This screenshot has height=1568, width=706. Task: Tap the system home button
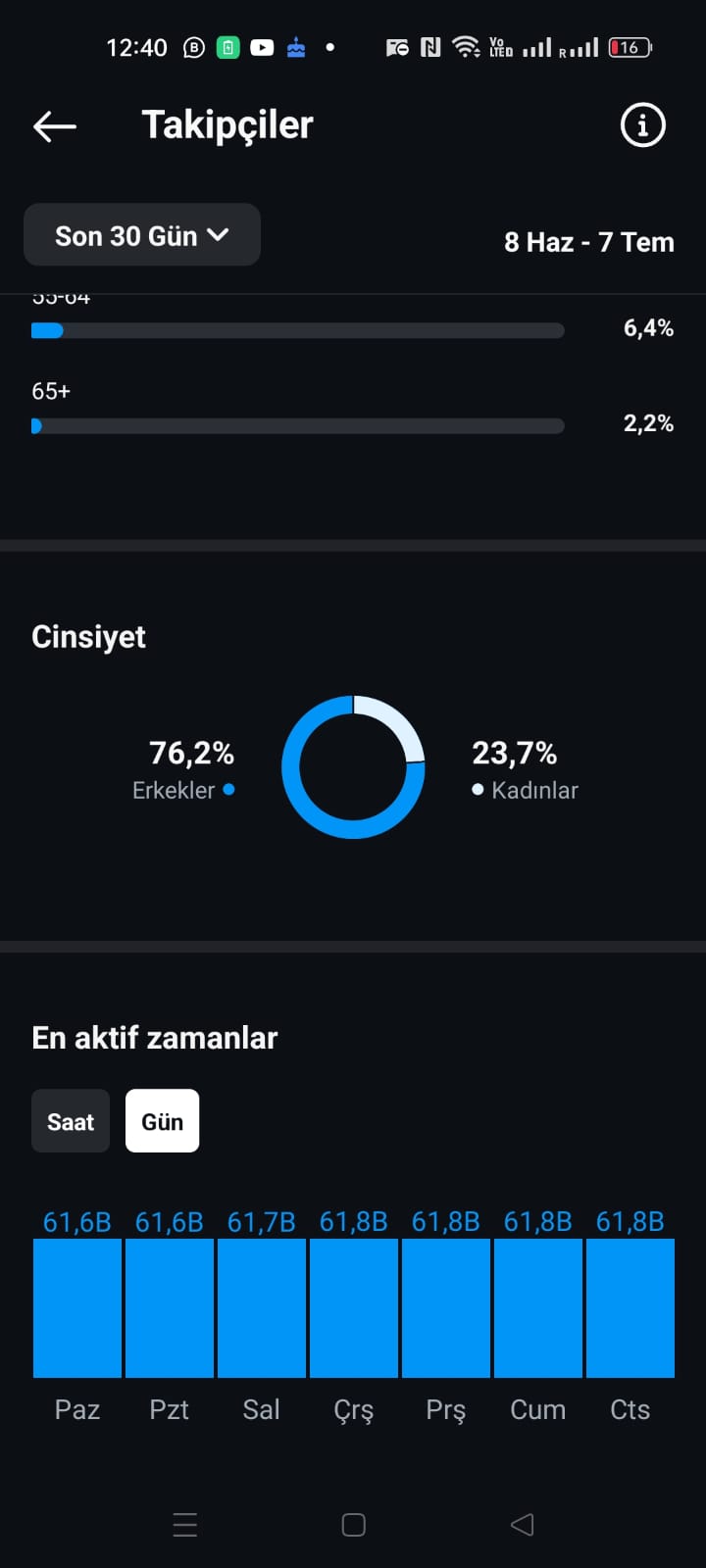click(354, 1525)
